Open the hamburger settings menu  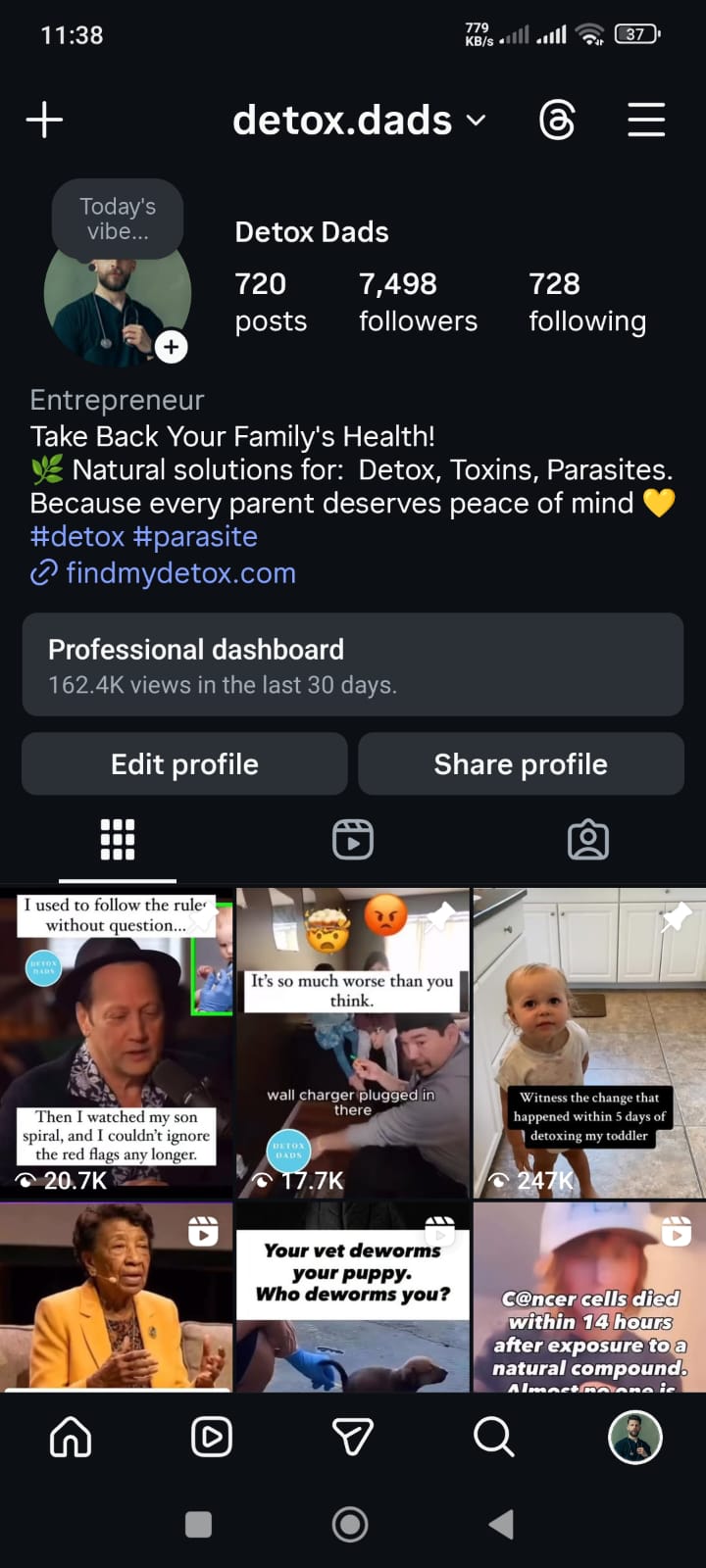tap(646, 121)
